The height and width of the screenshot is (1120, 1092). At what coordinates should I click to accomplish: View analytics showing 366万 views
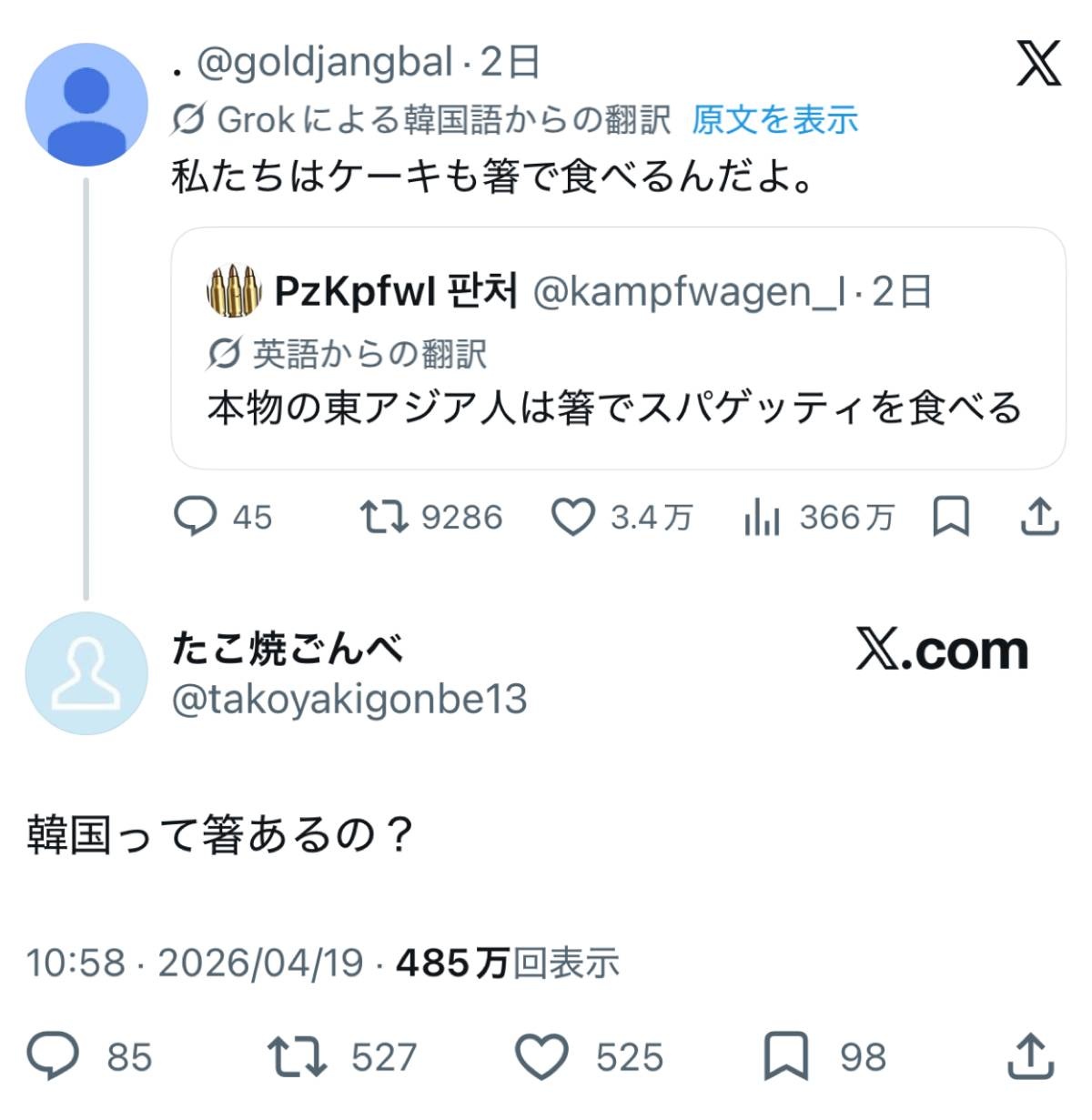(x=763, y=518)
